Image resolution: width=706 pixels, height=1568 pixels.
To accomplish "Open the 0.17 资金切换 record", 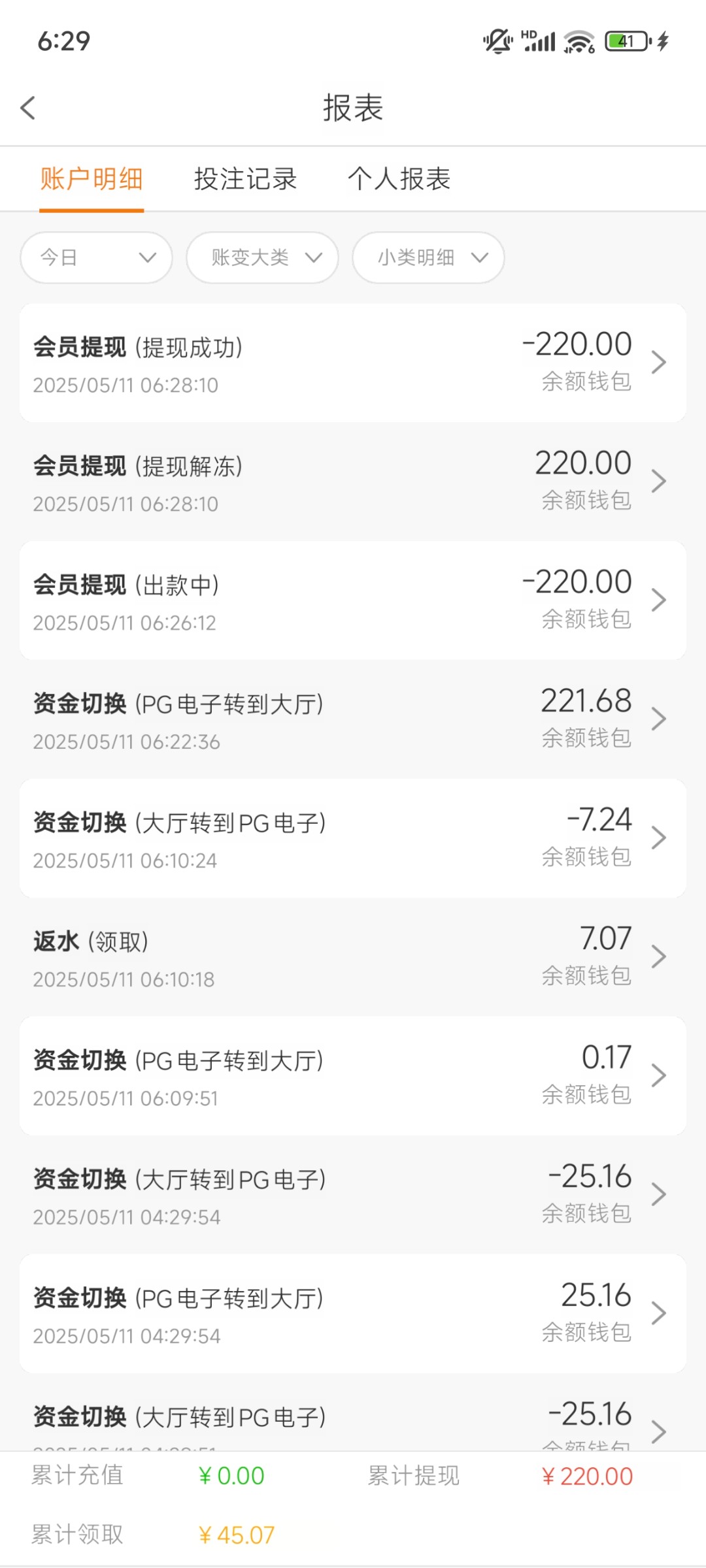I will [x=353, y=1076].
